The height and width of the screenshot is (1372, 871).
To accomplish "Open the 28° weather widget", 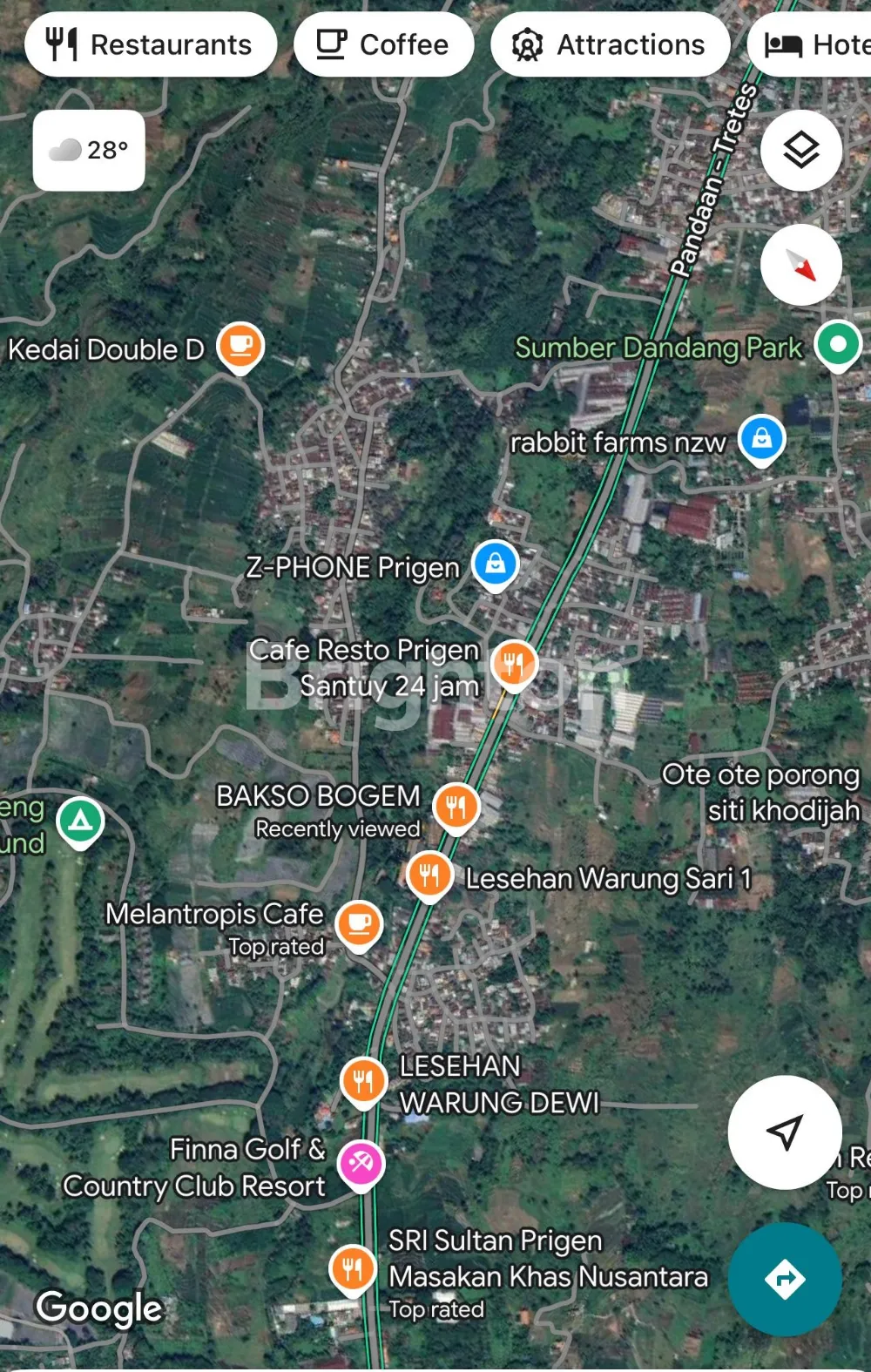I will pyautogui.click(x=89, y=151).
